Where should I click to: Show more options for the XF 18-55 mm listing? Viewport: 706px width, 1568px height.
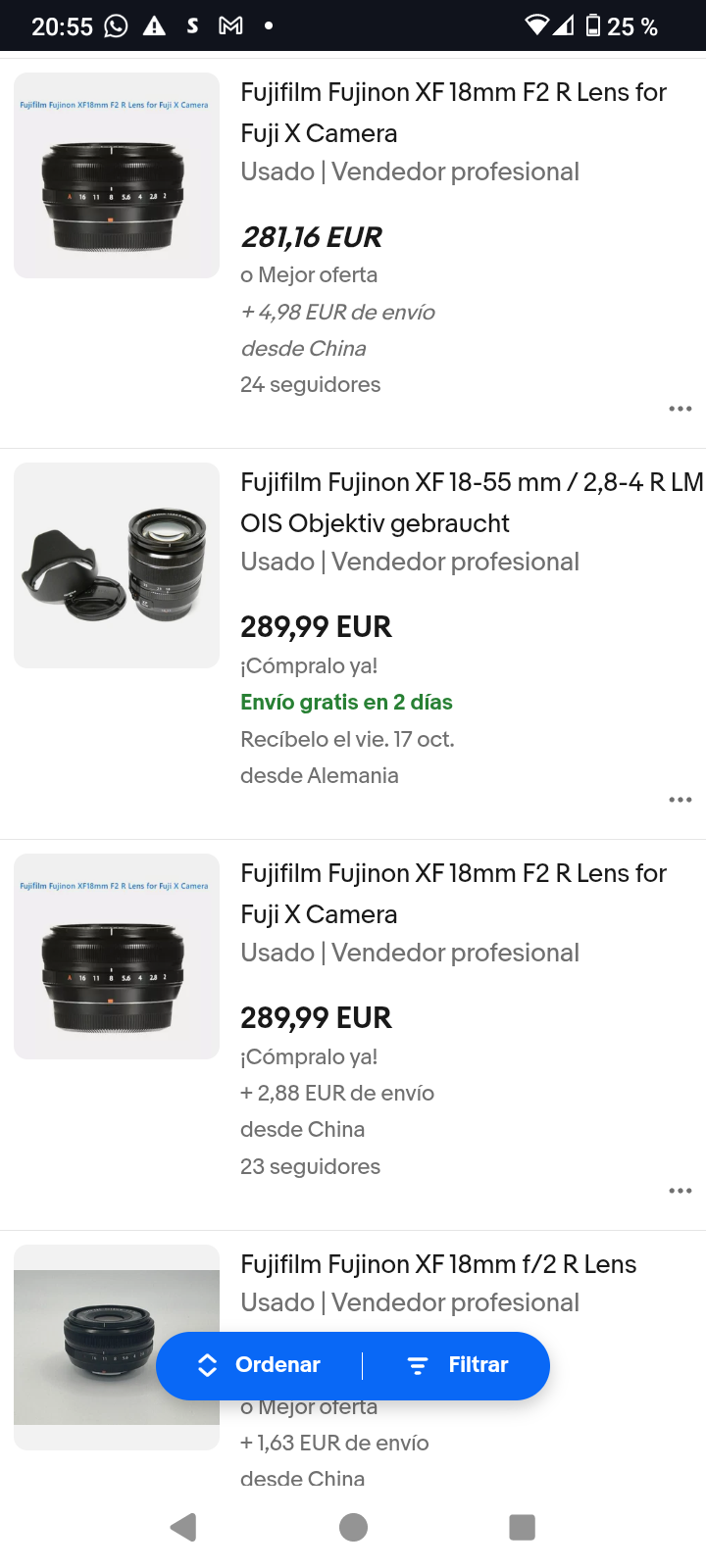click(x=681, y=800)
